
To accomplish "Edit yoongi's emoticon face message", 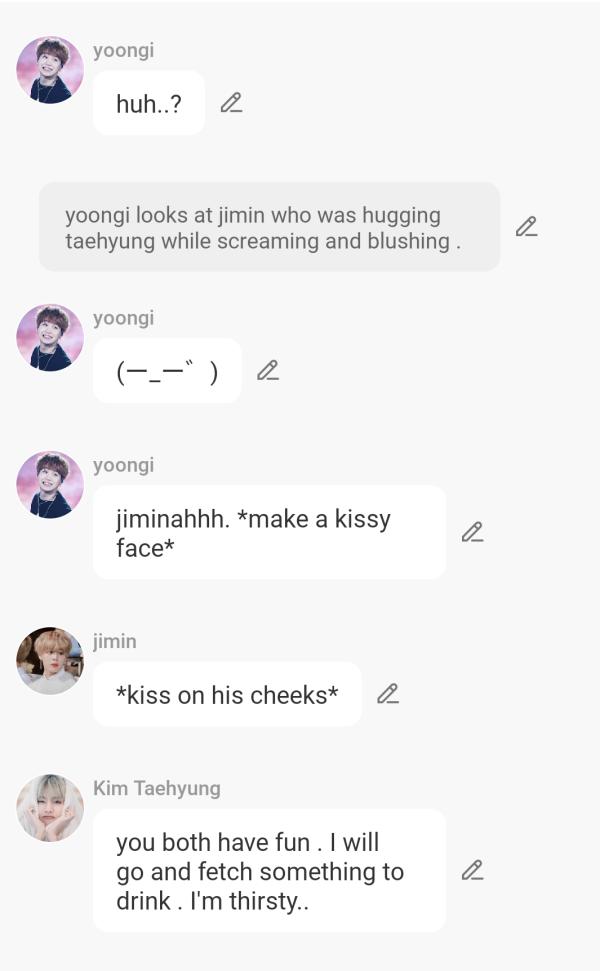I will (267, 371).
